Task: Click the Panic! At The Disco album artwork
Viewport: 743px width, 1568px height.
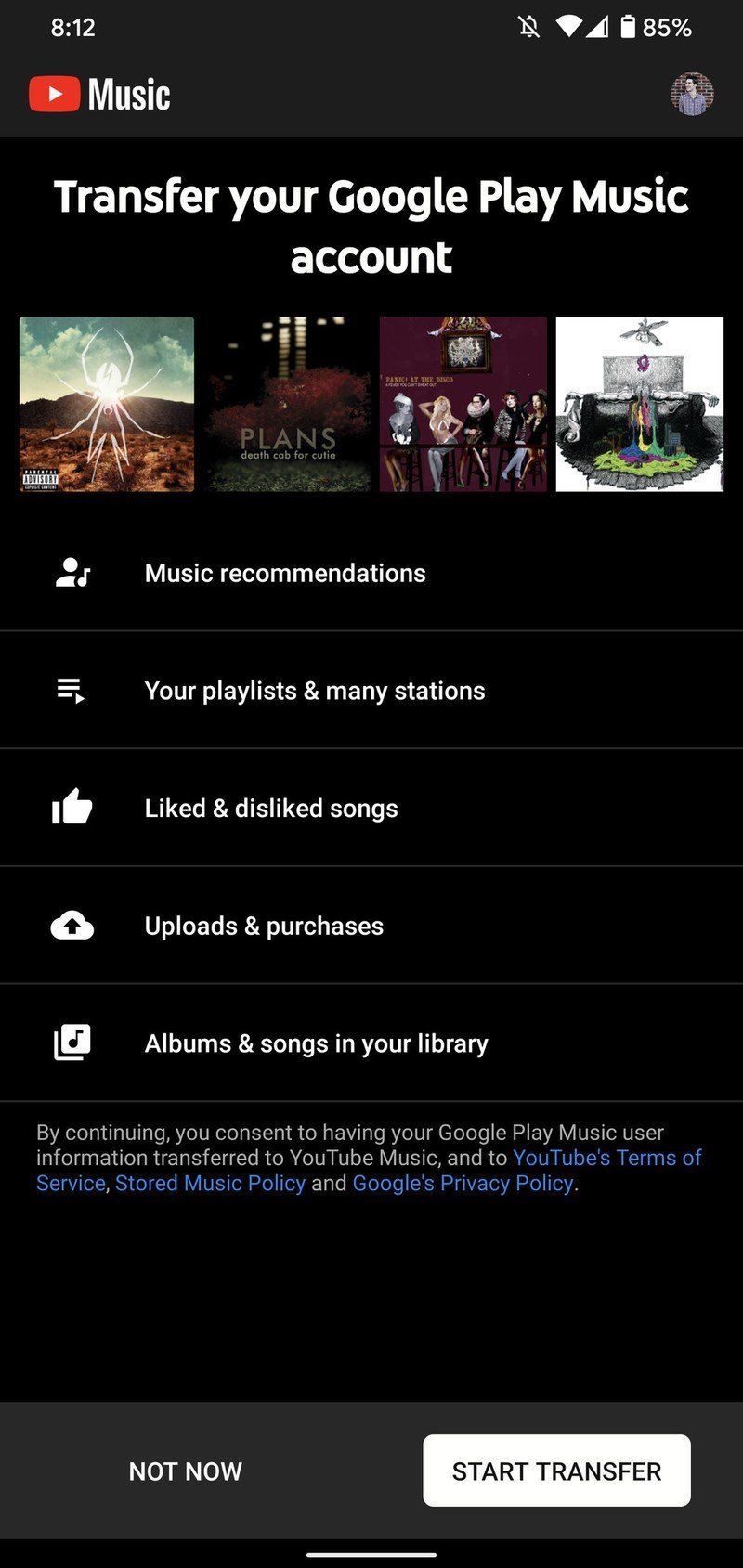Action: click(x=463, y=403)
